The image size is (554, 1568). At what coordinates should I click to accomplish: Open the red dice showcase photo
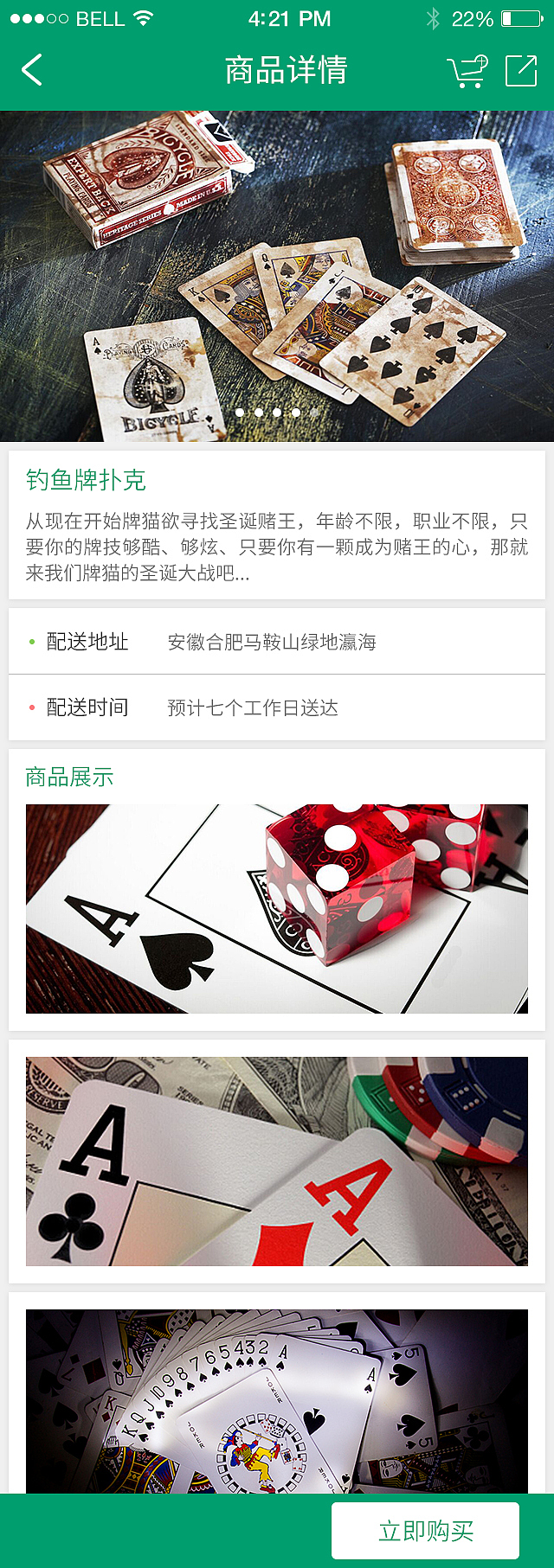pos(277,908)
